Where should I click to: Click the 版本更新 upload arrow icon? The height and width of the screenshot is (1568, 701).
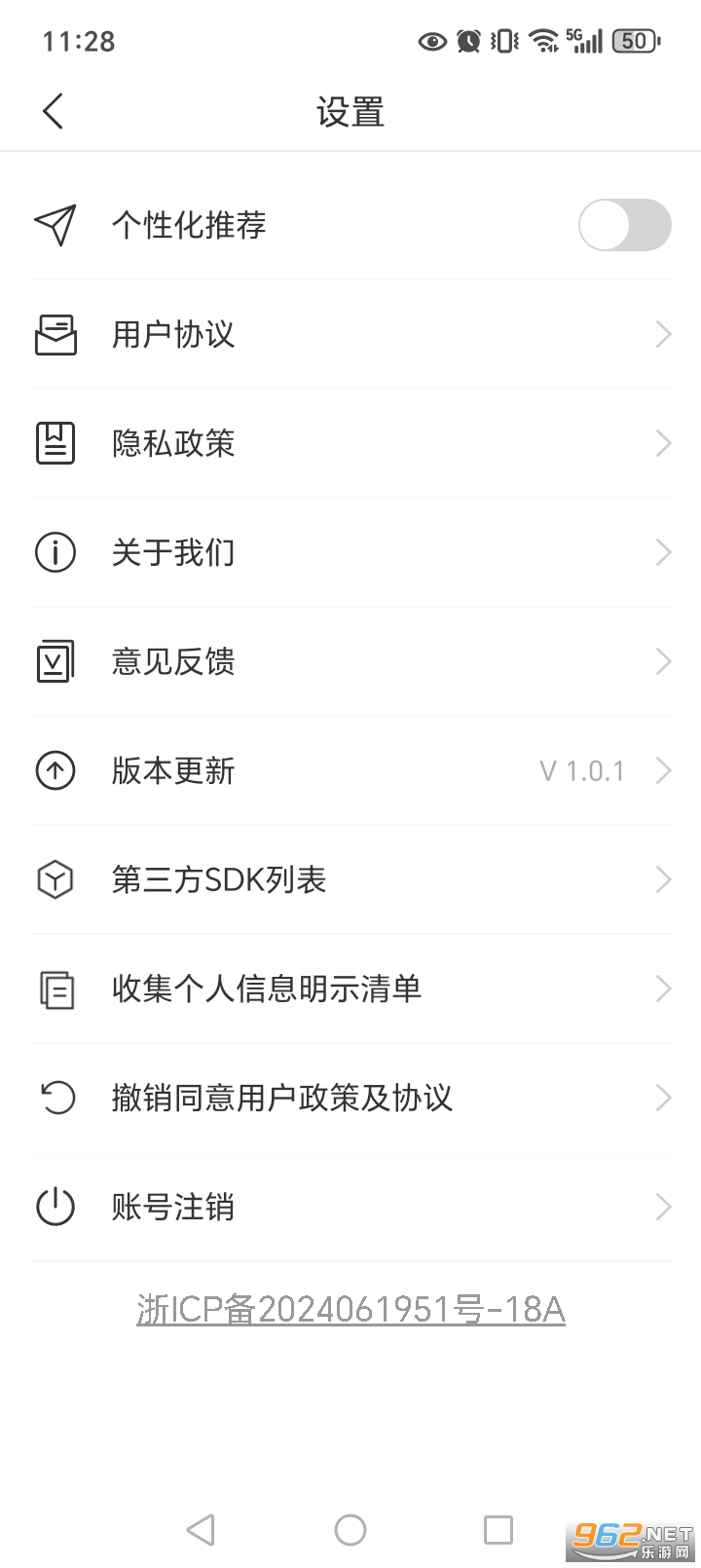point(55,770)
